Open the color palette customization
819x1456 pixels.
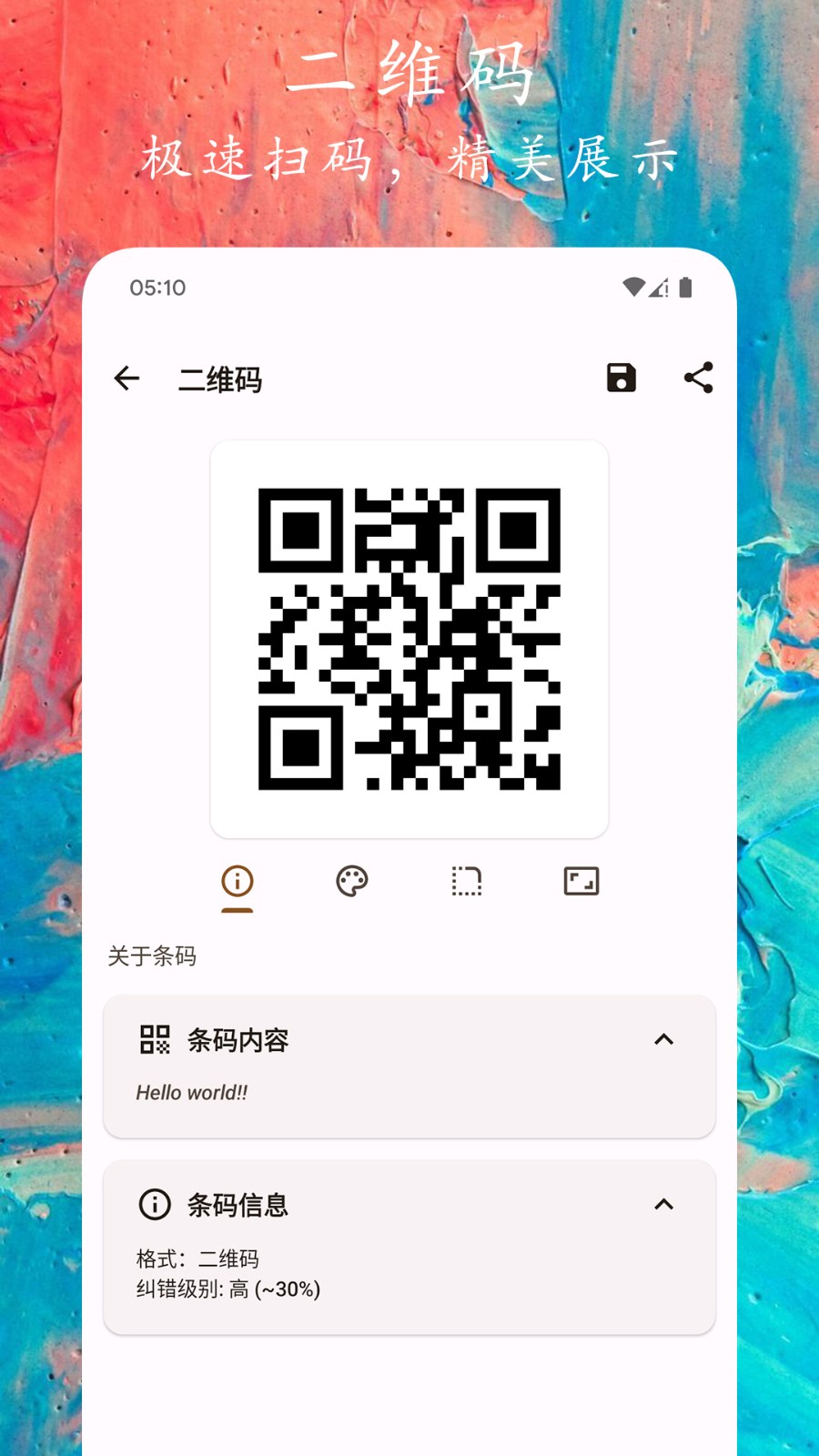coord(351,881)
